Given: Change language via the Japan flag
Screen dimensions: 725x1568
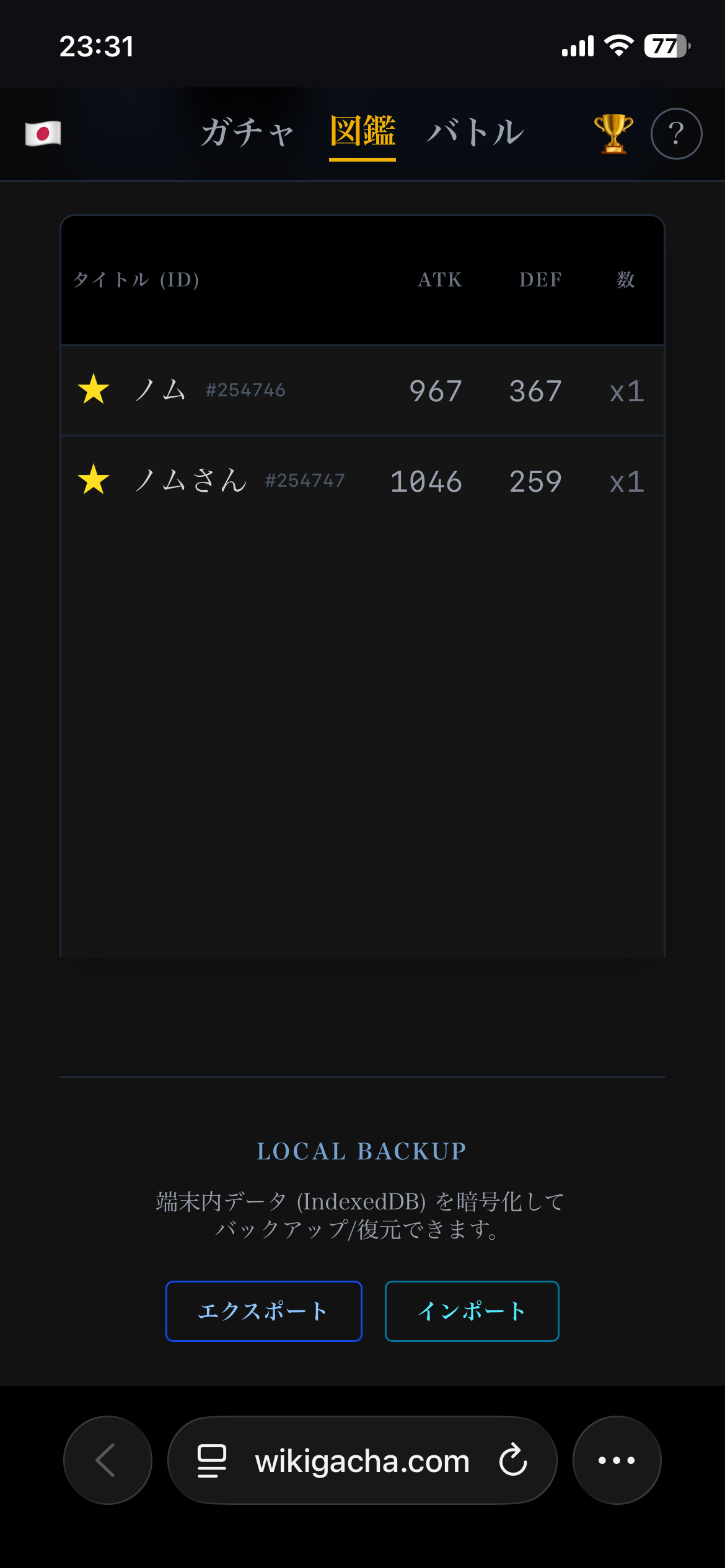Looking at the screenshot, I should point(43,133).
